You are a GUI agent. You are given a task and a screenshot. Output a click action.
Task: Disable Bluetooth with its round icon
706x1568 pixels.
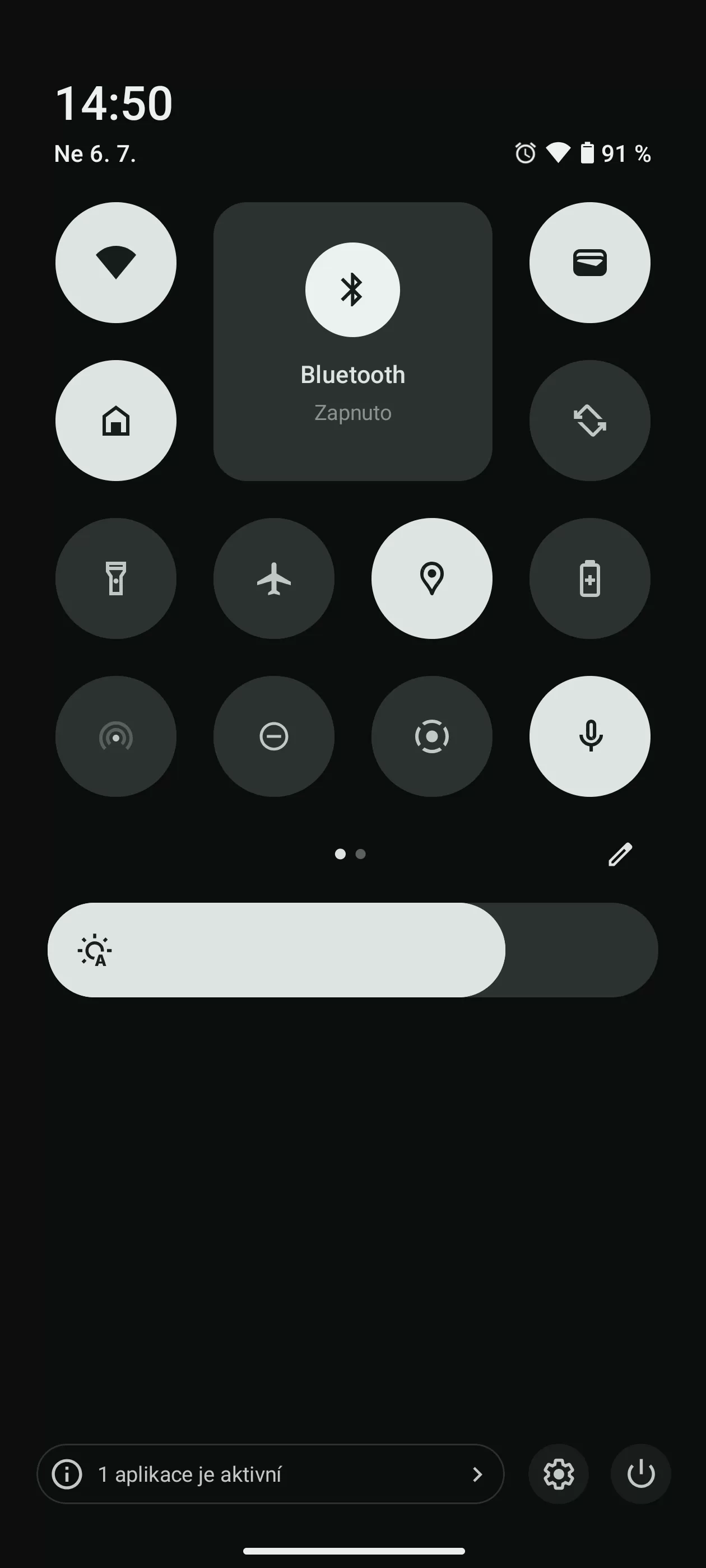click(352, 290)
